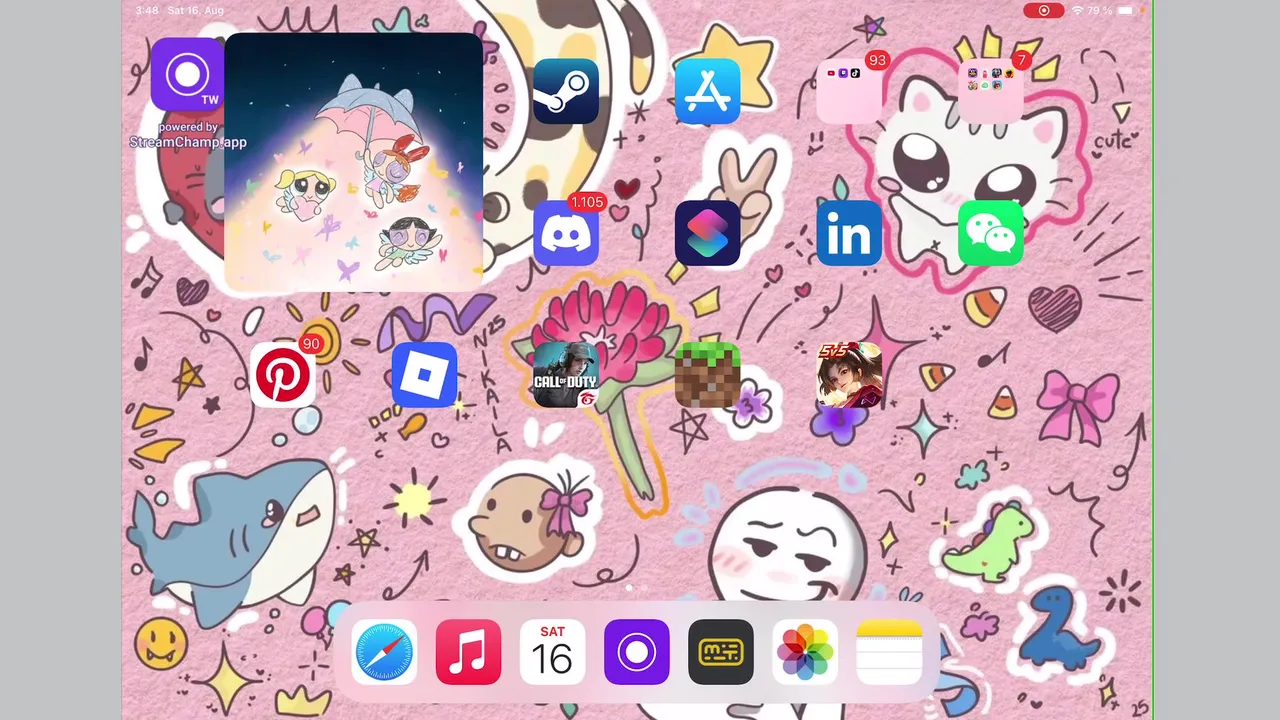Tap the Powerpuff Girls photo widget
Image resolution: width=1280 pixels, height=720 pixels.
[x=353, y=162]
